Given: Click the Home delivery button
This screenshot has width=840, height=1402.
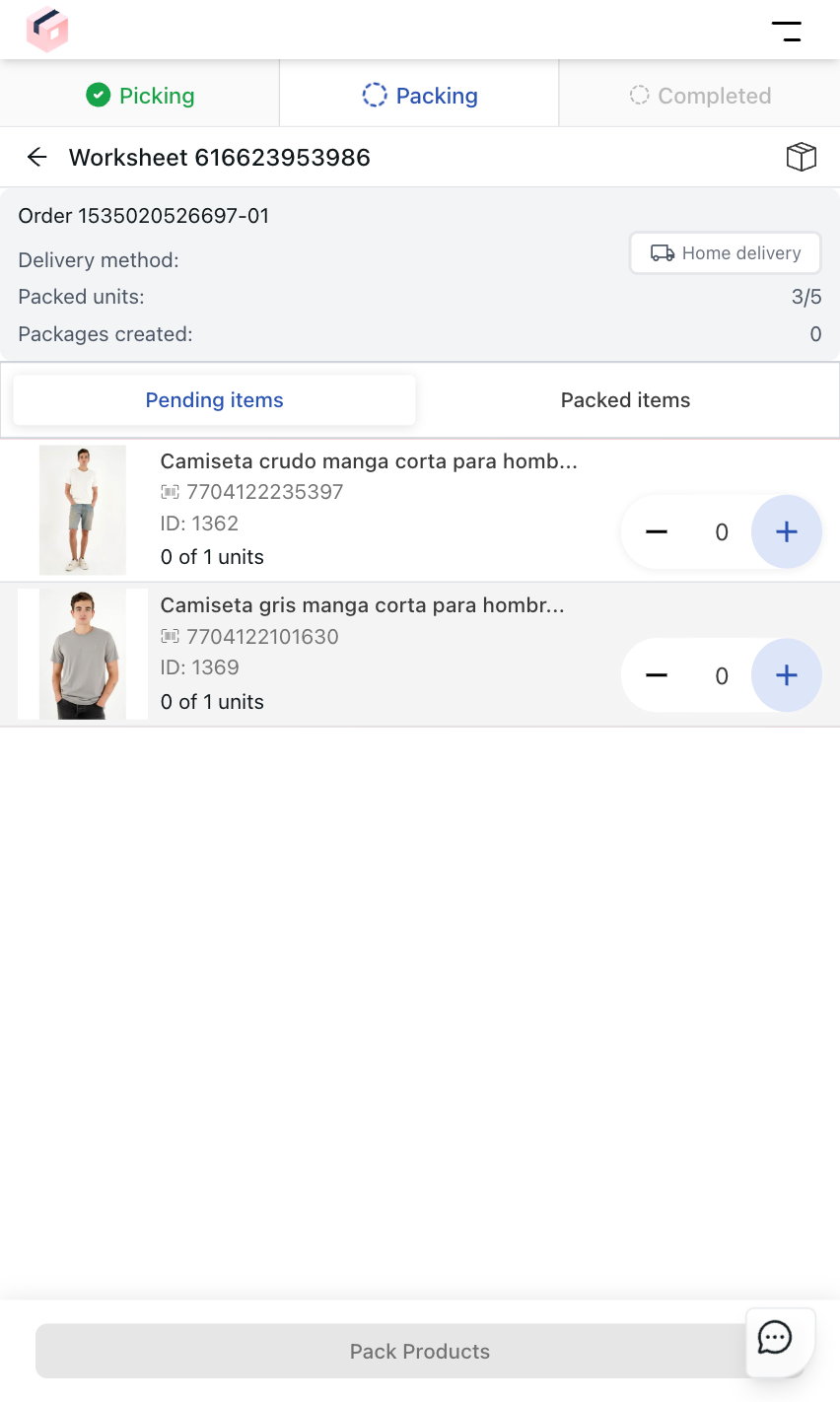Looking at the screenshot, I should tap(725, 252).
